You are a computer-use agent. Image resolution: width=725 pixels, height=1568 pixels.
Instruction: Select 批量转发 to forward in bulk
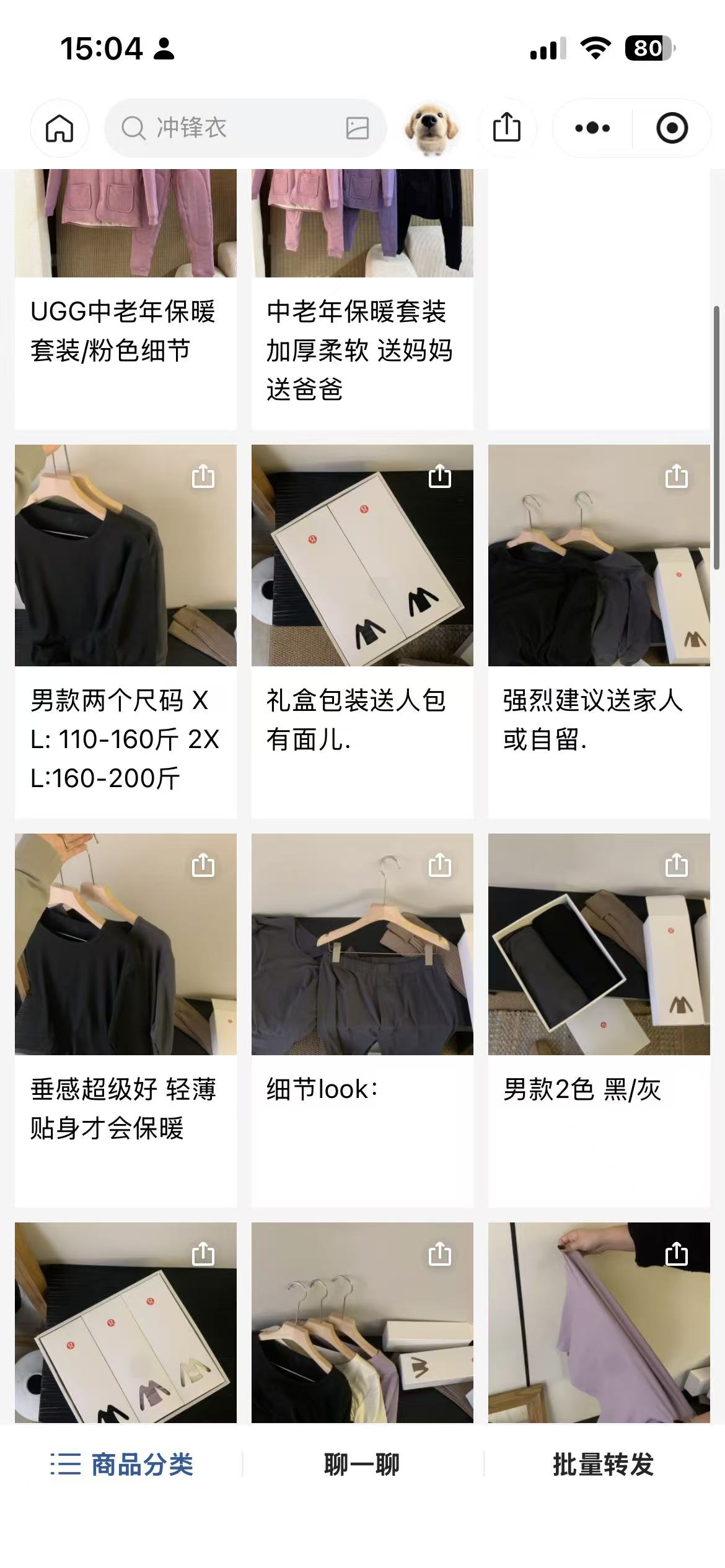[602, 1465]
